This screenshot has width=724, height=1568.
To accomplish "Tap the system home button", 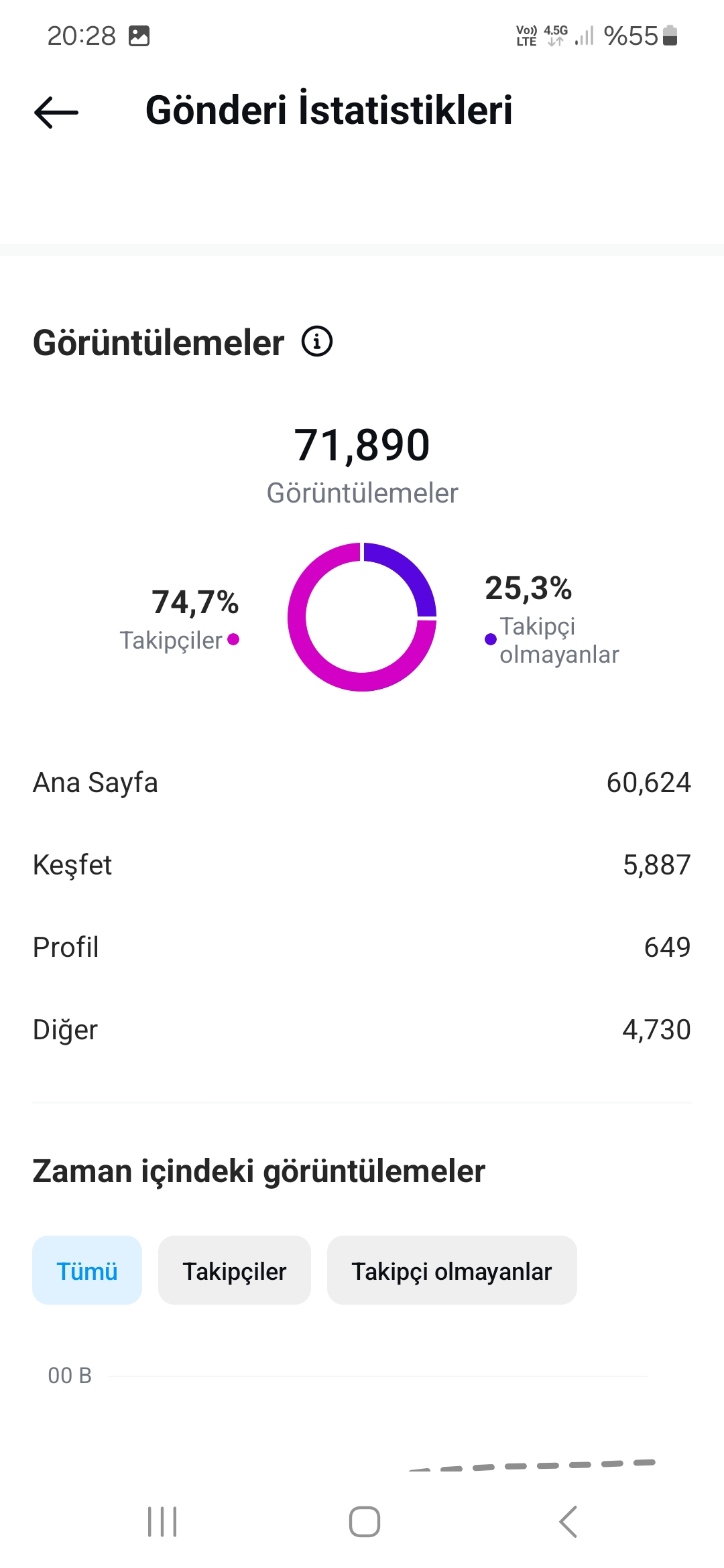I will click(x=365, y=1521).
